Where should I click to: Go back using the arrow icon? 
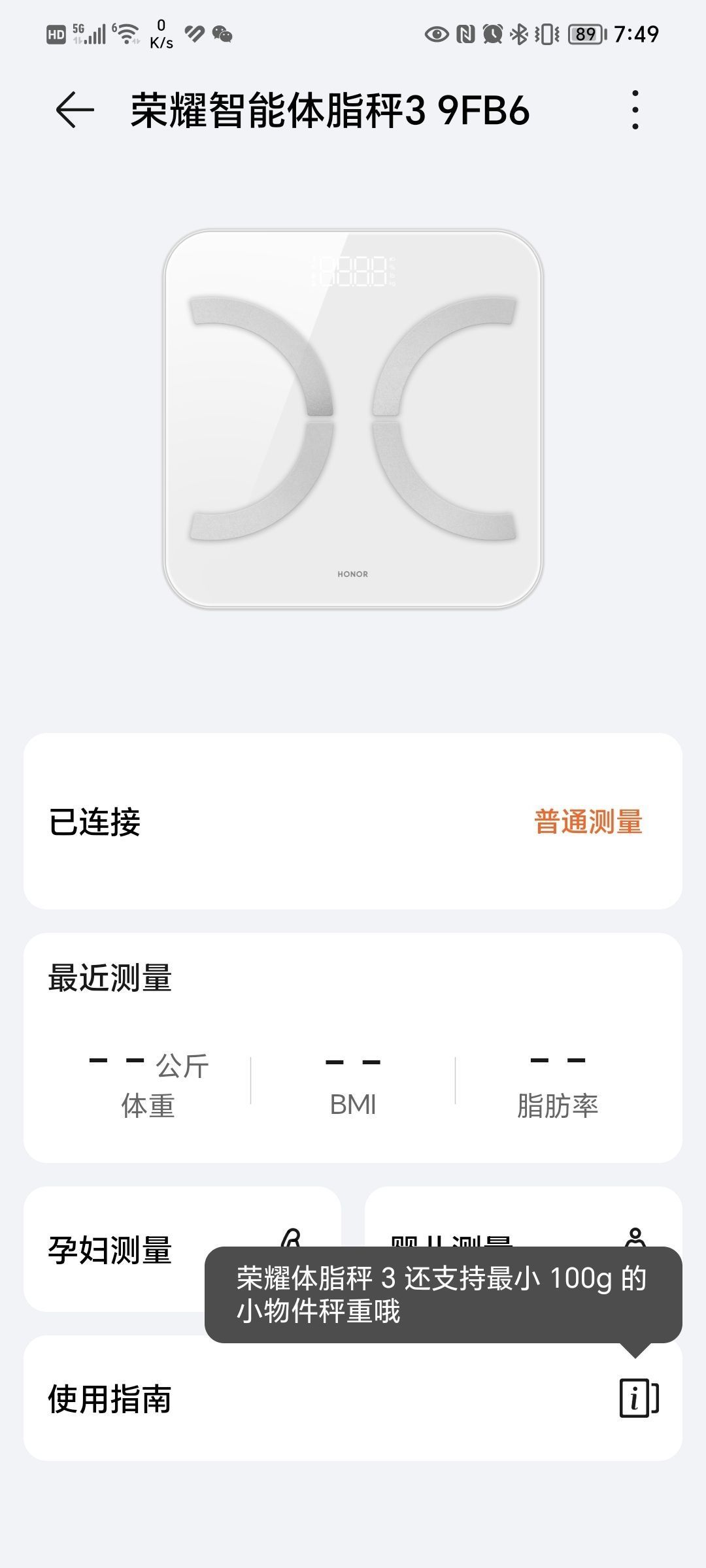point(75,110)
